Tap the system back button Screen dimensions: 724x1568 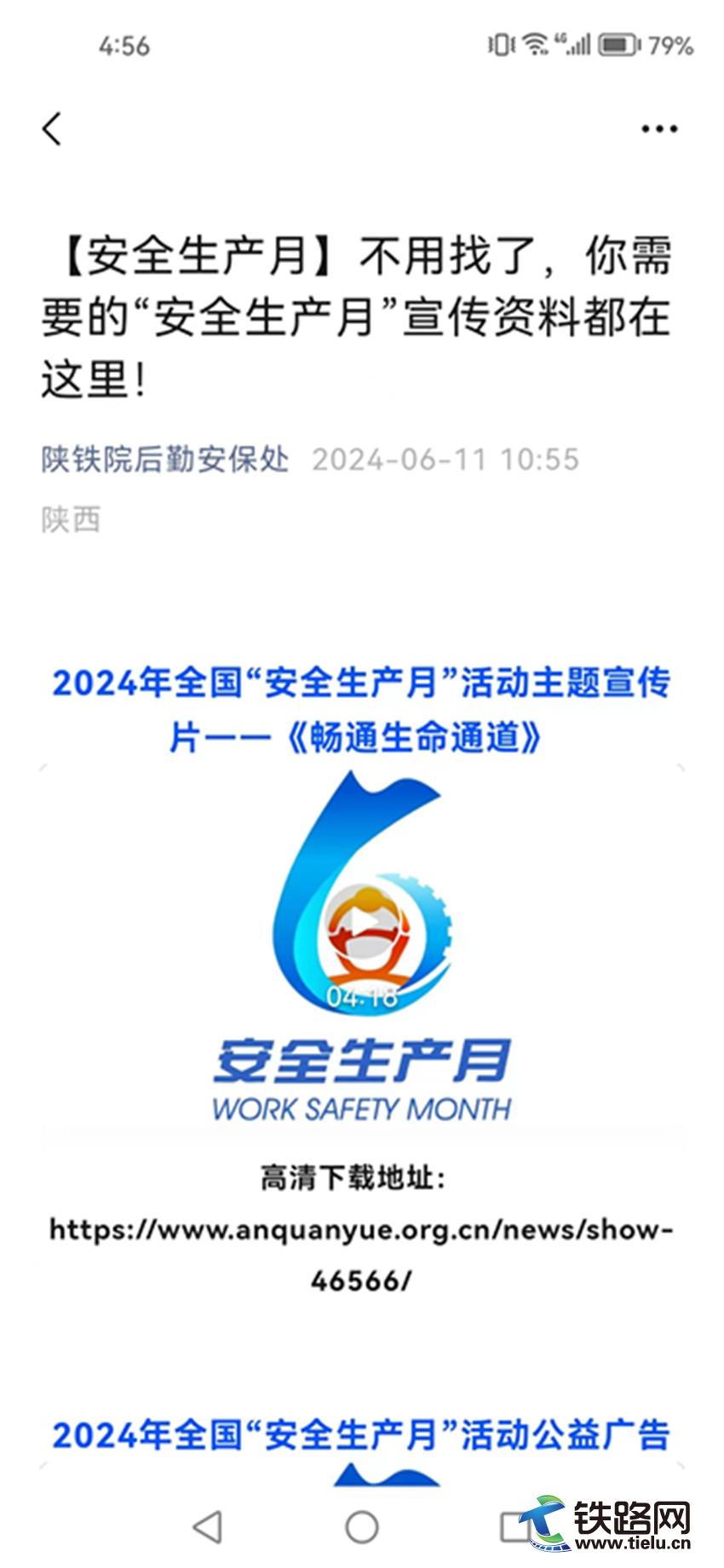208,1526
